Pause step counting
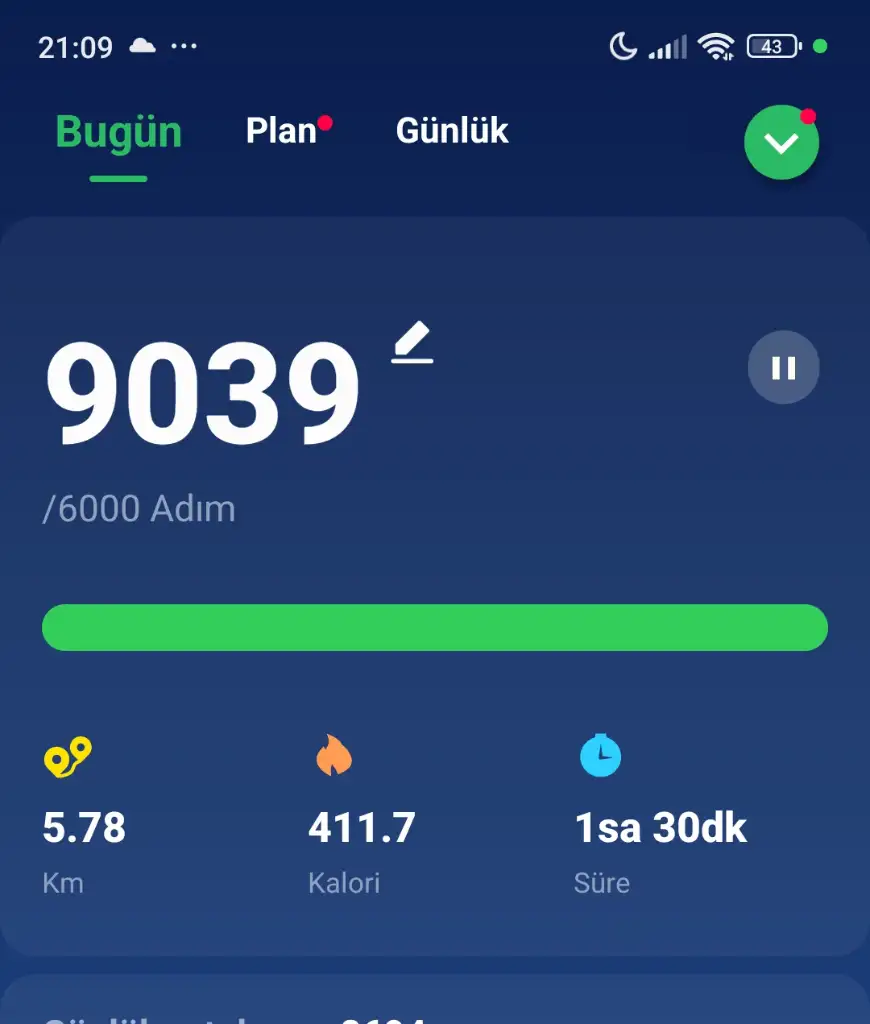 783,368
